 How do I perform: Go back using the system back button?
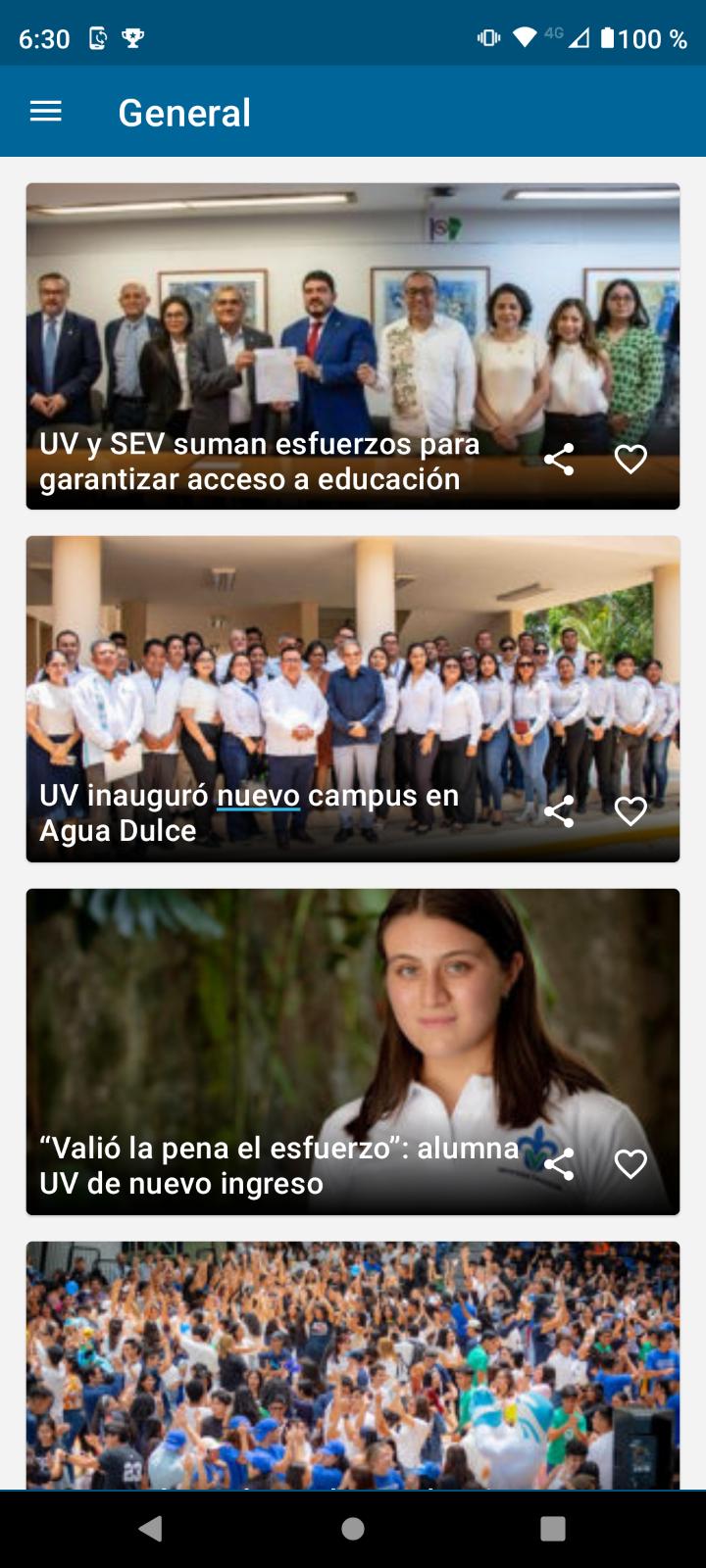click(150, 1528)
